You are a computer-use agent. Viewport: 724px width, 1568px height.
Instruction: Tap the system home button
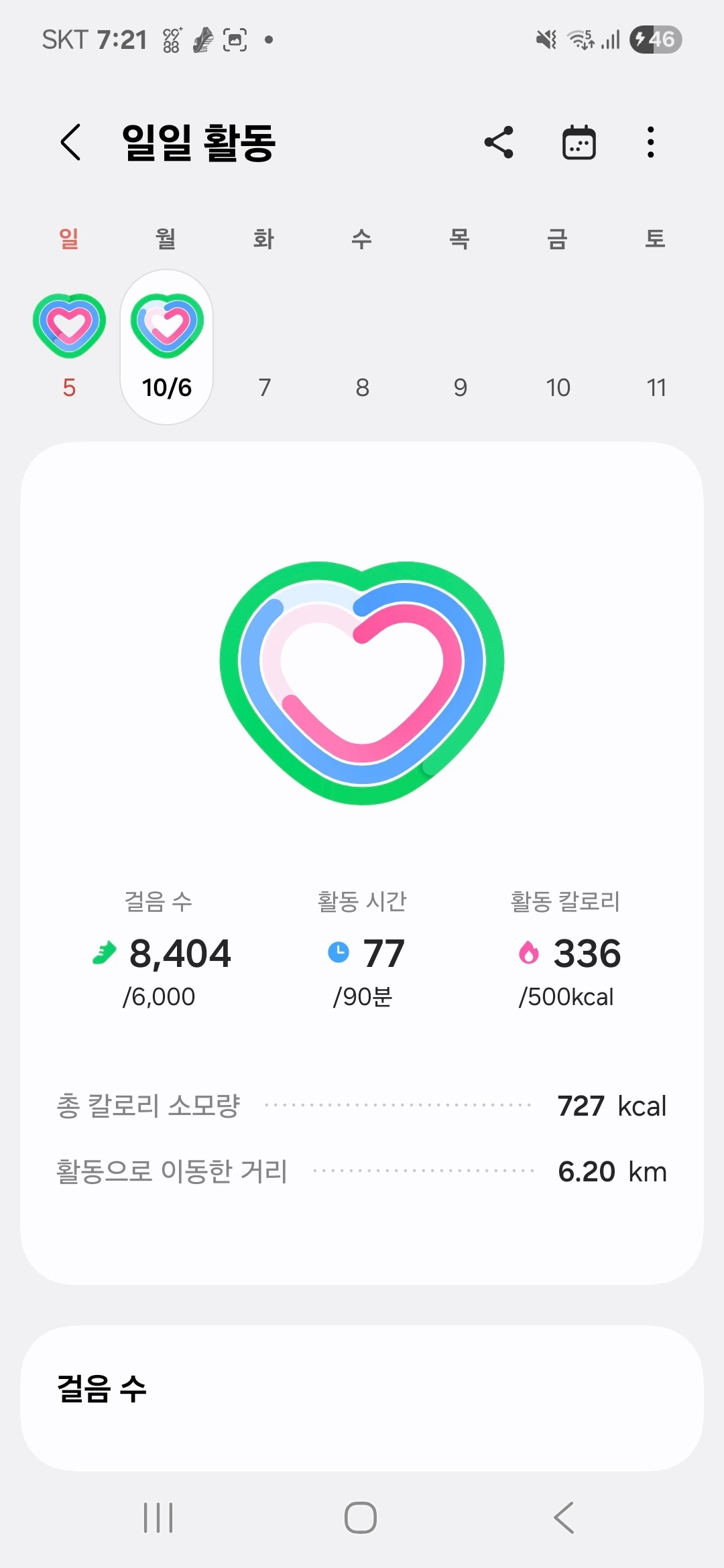coord(361,1518)
